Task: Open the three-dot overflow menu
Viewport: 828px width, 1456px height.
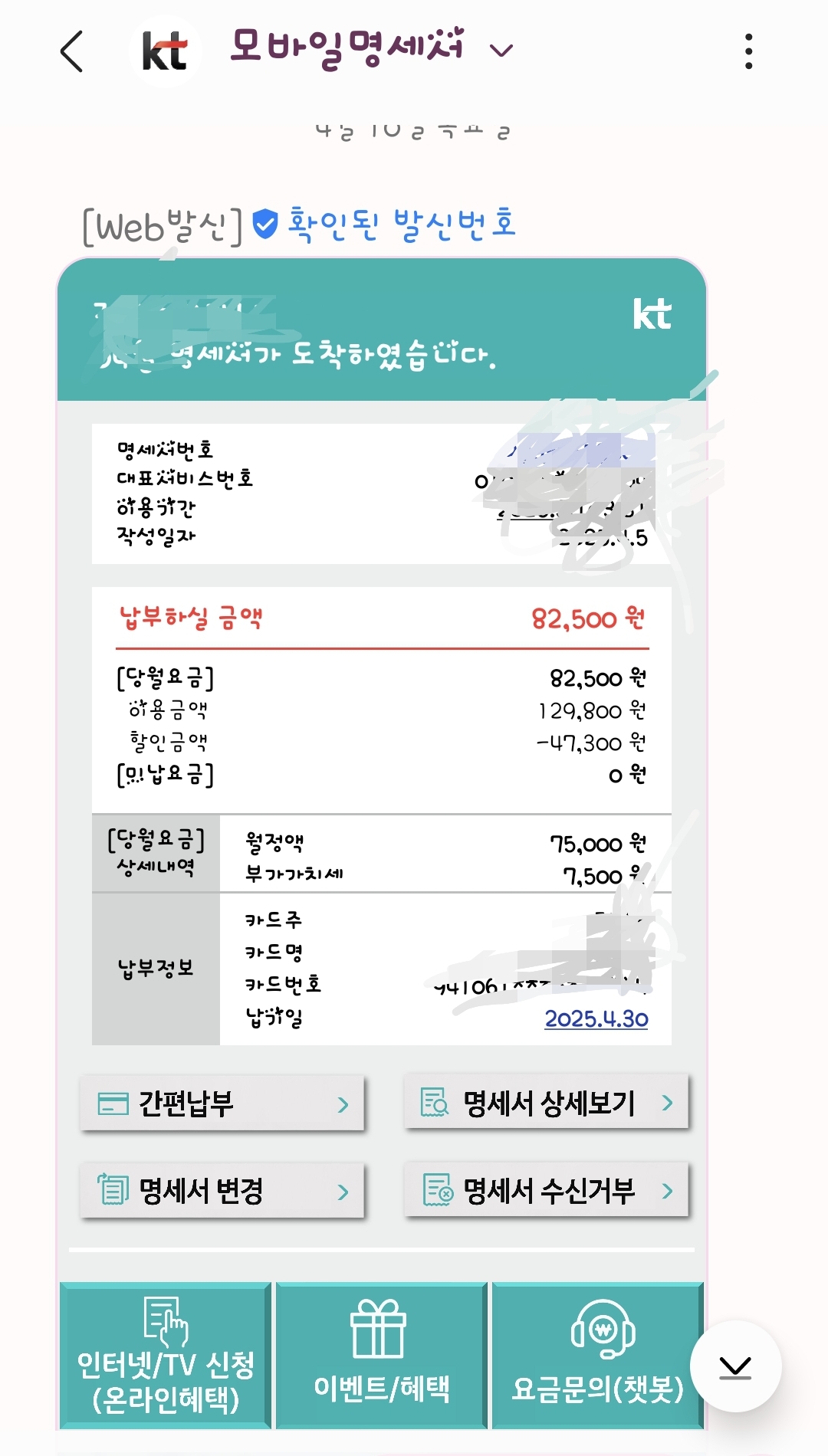Action: click(748, 51)
